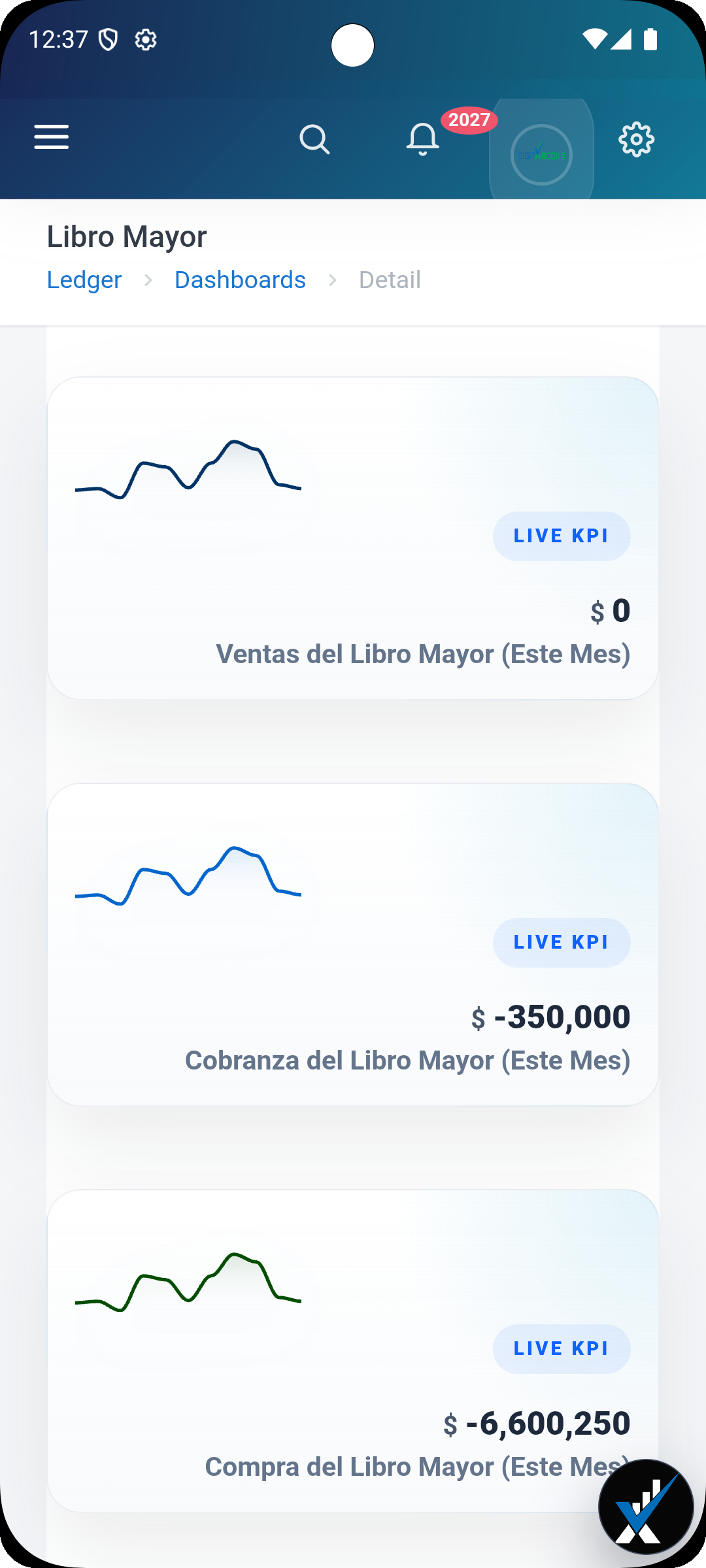
Task: Expand the chevron after Ledger breadcrumb
Action: coord(148,280)
